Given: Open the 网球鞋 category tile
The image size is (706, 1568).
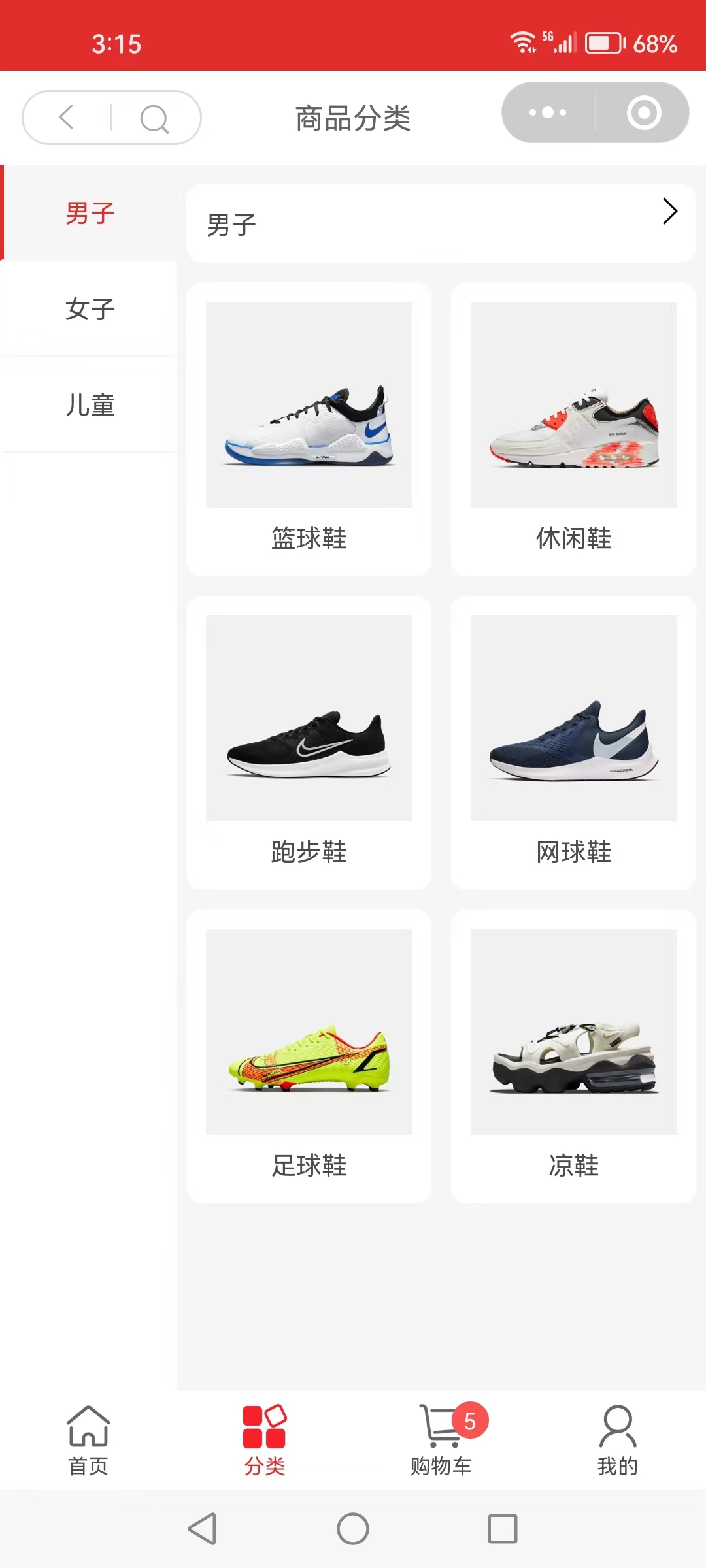Looking at the screenshot, I should pos(573,743).
